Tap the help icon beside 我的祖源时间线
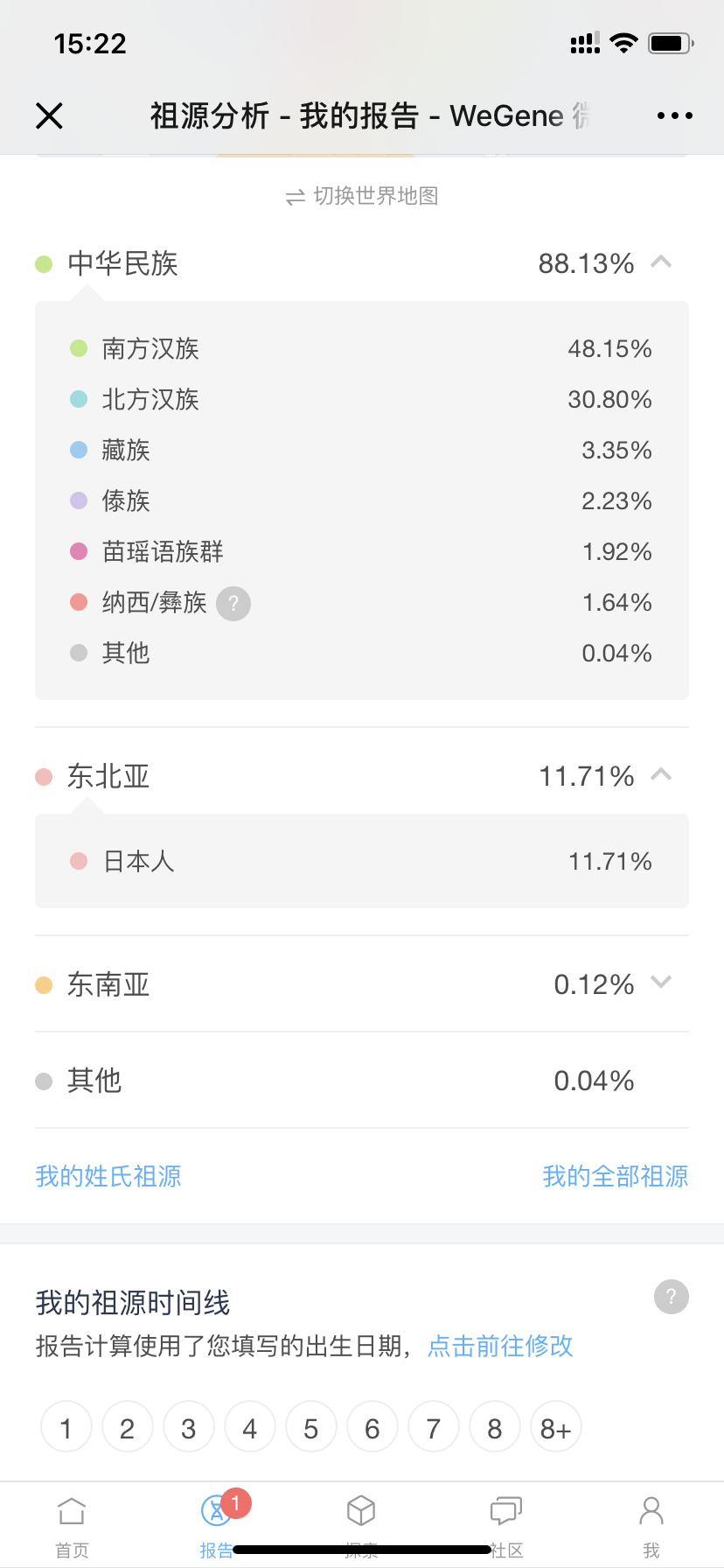The height and width of the screenshot is (1568, 724). click(x=672, y=1297)
